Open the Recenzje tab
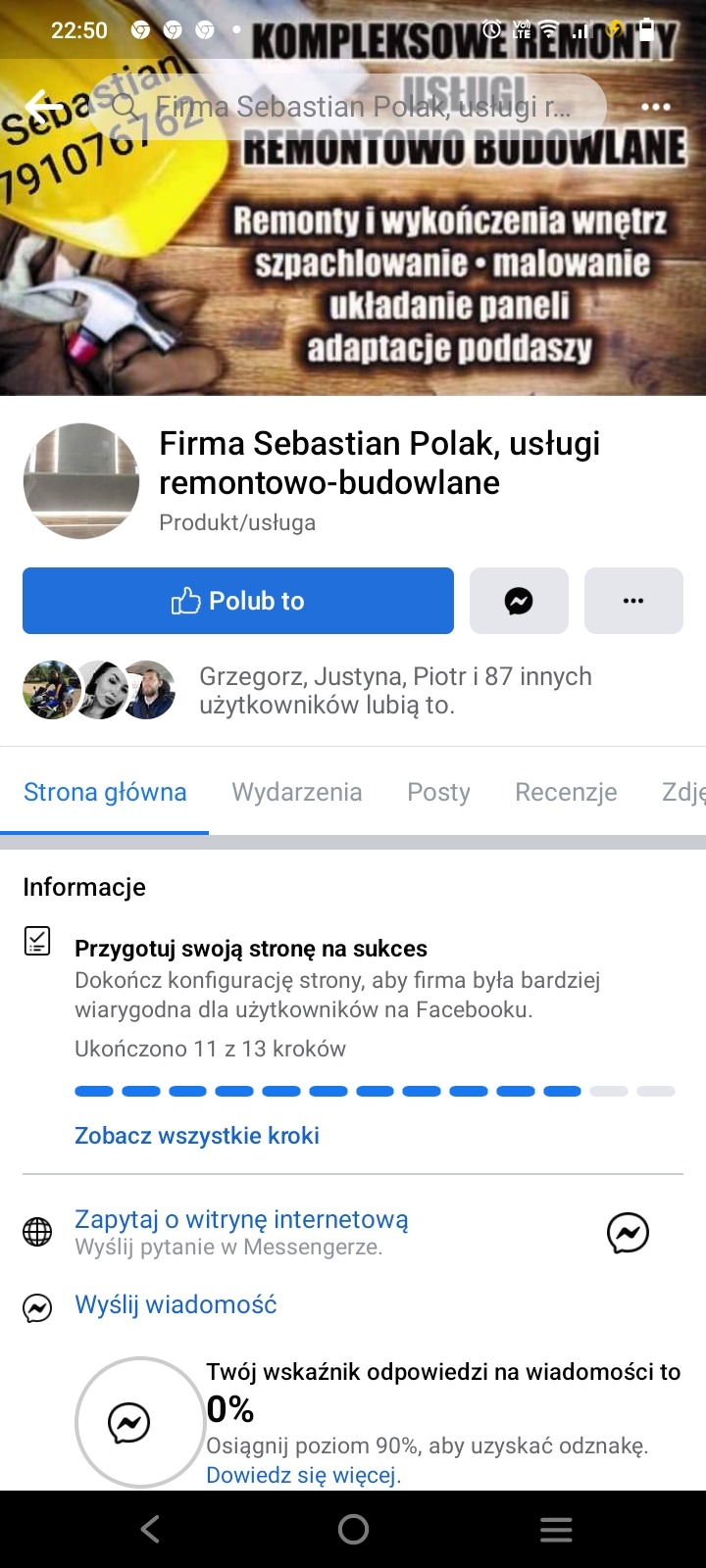This screenshot has height=1568, width=706. coord(566,792)
